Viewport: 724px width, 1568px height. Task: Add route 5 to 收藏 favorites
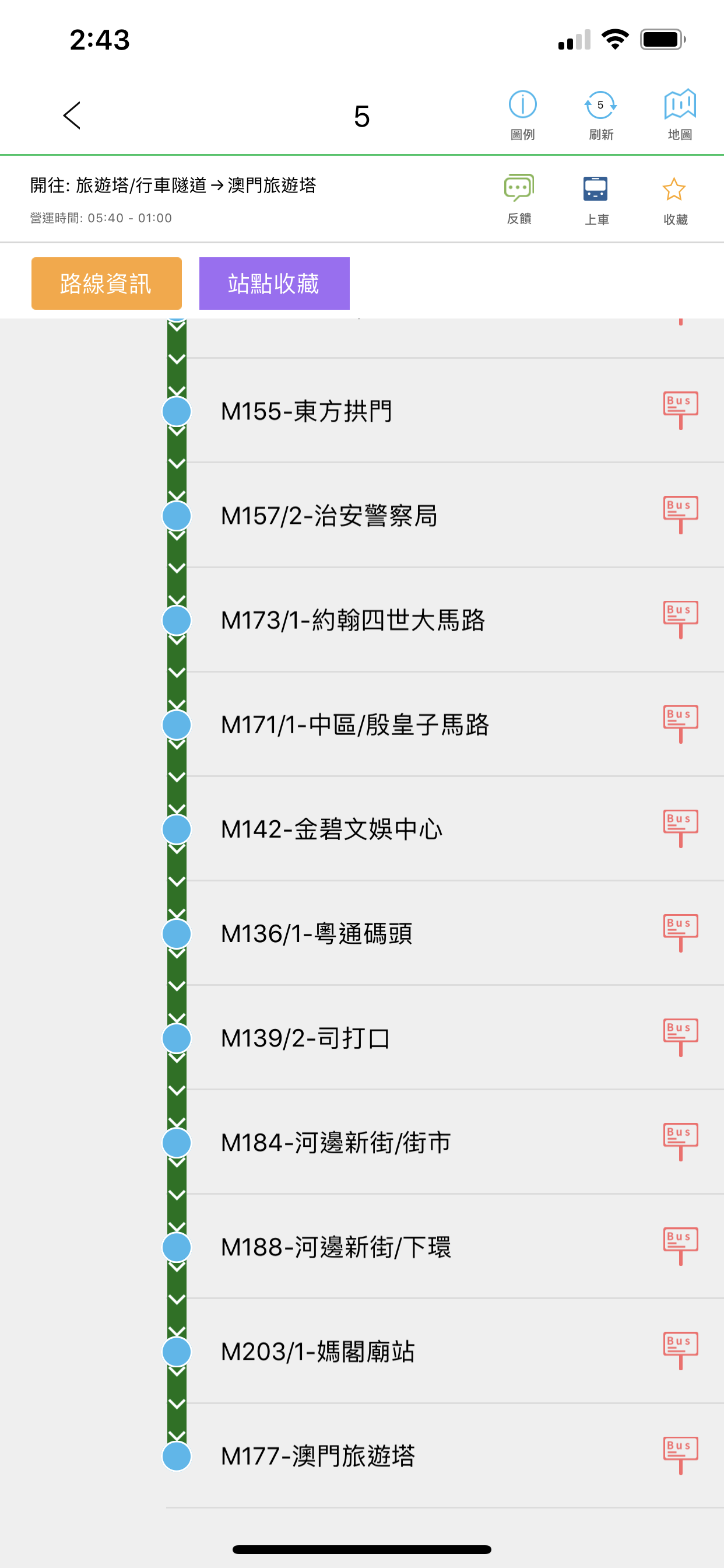tap(674, 199)
